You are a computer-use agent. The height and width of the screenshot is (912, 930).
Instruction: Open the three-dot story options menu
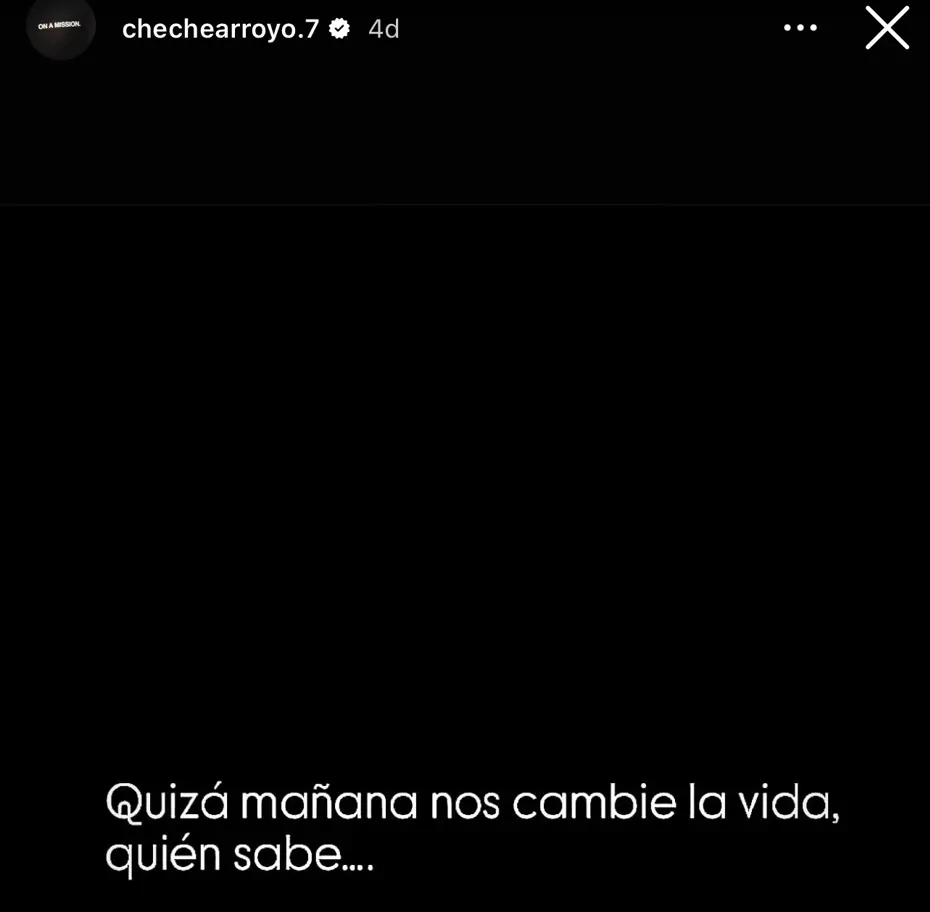coord(800,28)
